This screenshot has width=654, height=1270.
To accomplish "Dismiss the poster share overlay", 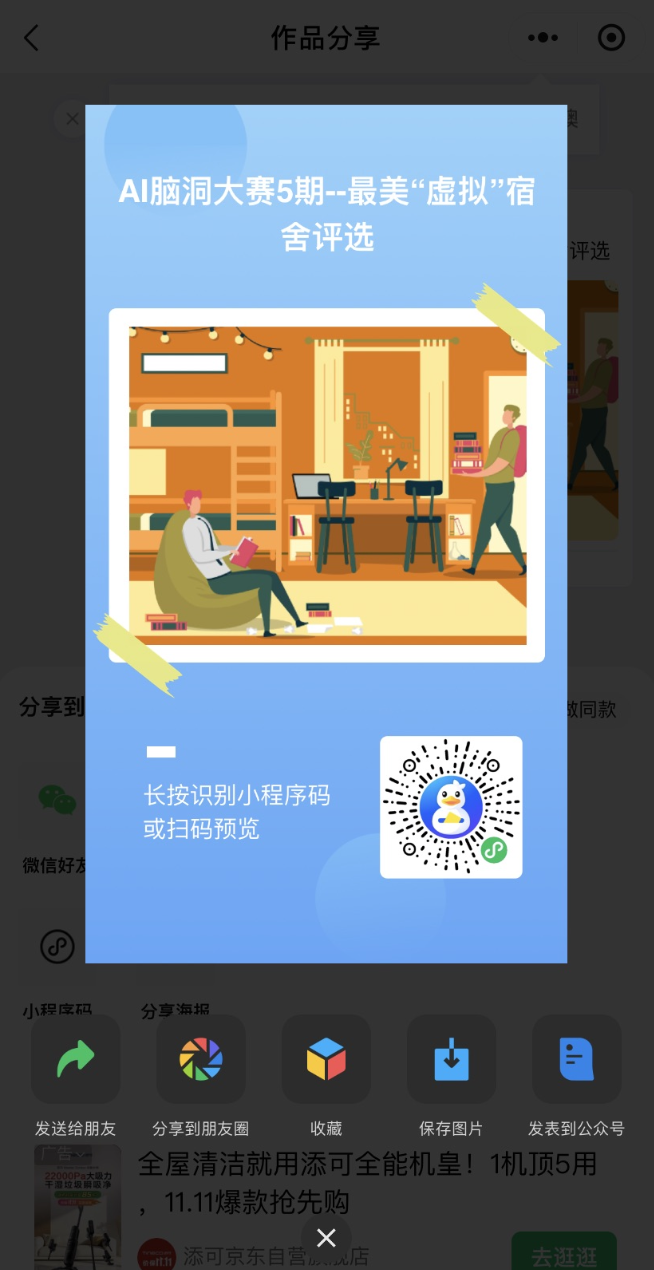I will pyautogui.click(x=326, y=1238).
